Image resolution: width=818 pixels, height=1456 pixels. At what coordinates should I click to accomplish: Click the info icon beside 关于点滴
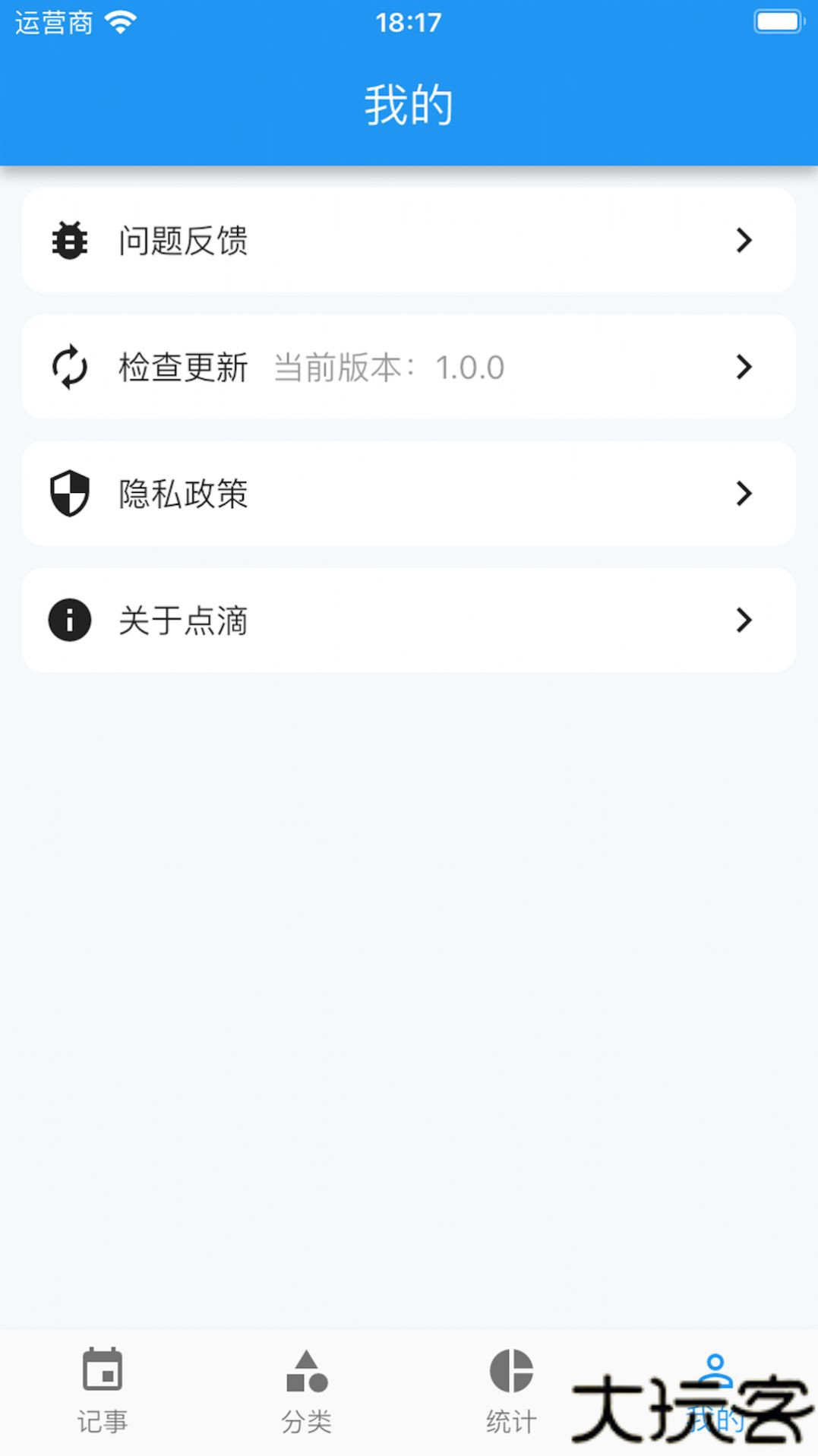tap(69, 620)
